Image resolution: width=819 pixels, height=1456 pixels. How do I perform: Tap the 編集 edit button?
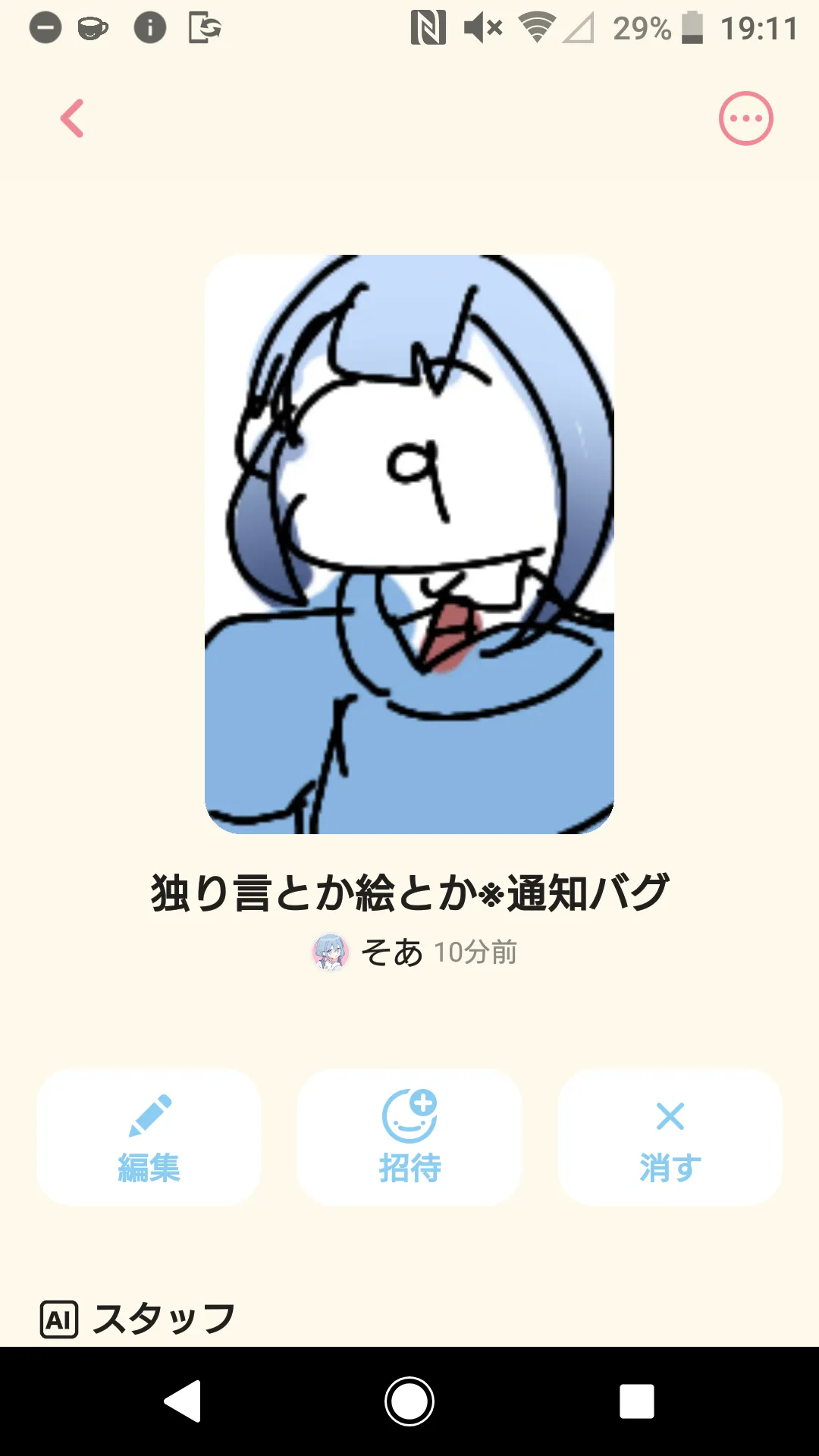pyautogui.click(x=149, y=1137)
